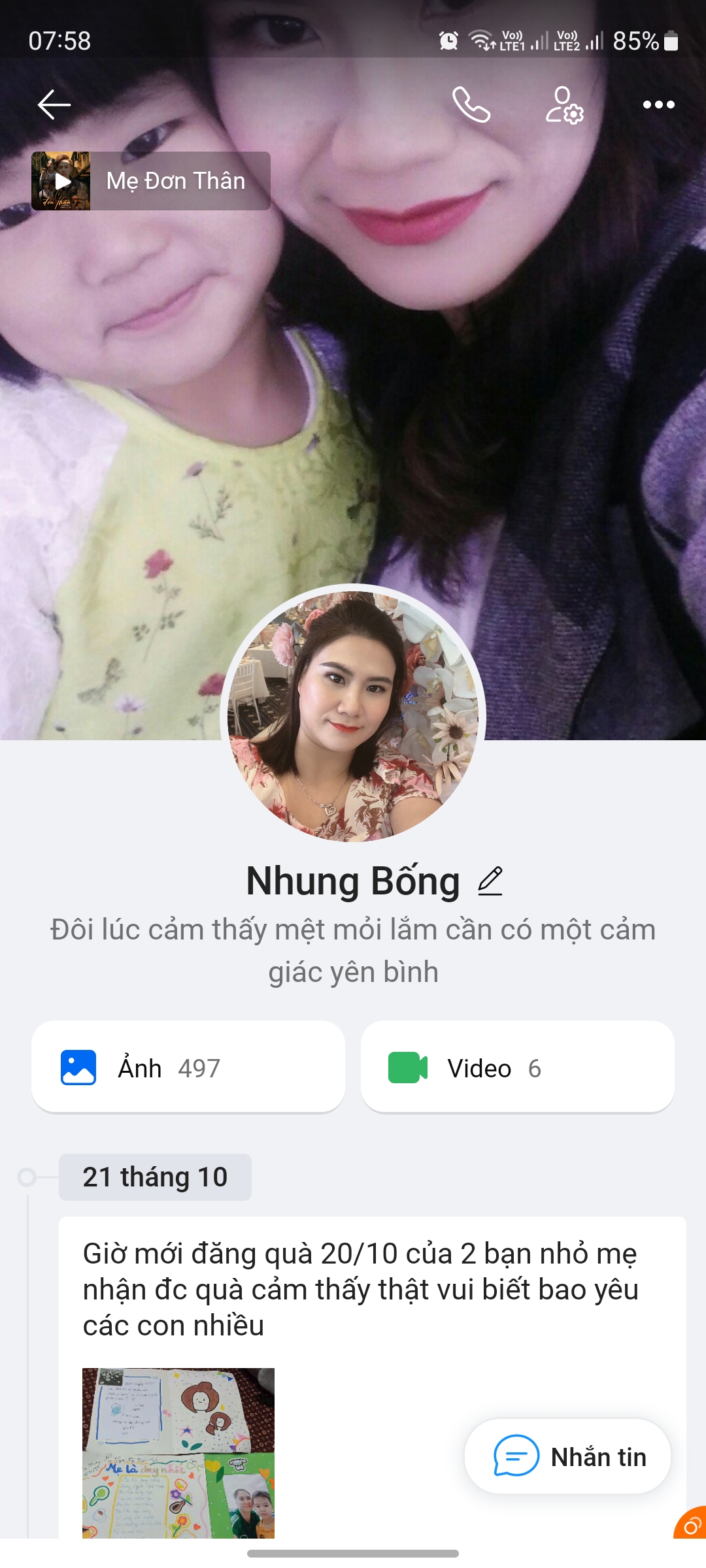Tap Nhắn tin to send a message
This screenshot has height=1568, width=706.
pos(567,1456)
